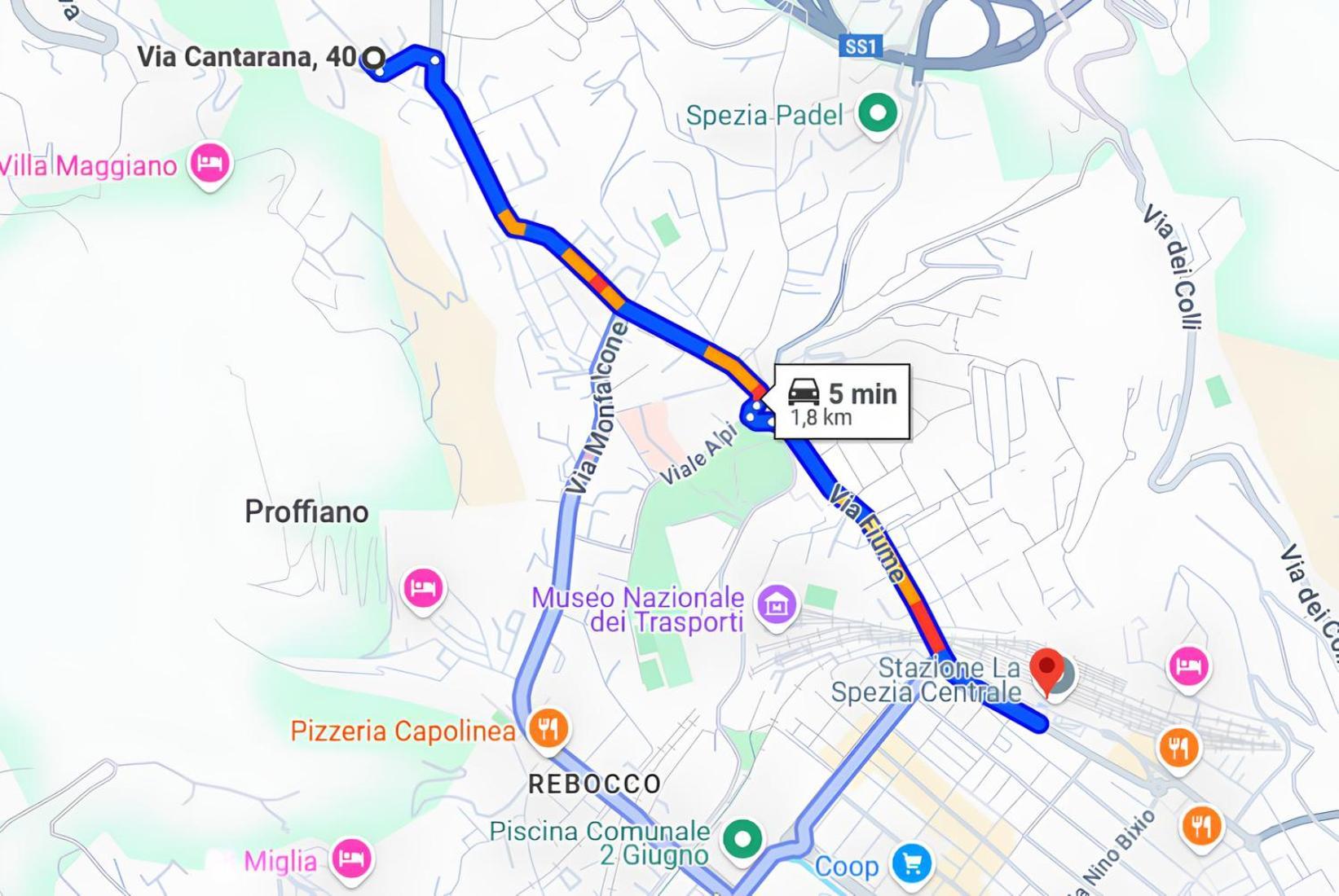Select the Coop shopping cart pin
Image resolution: width=1339 pixels, height=896 pixels.
click(x=910, y=863)
